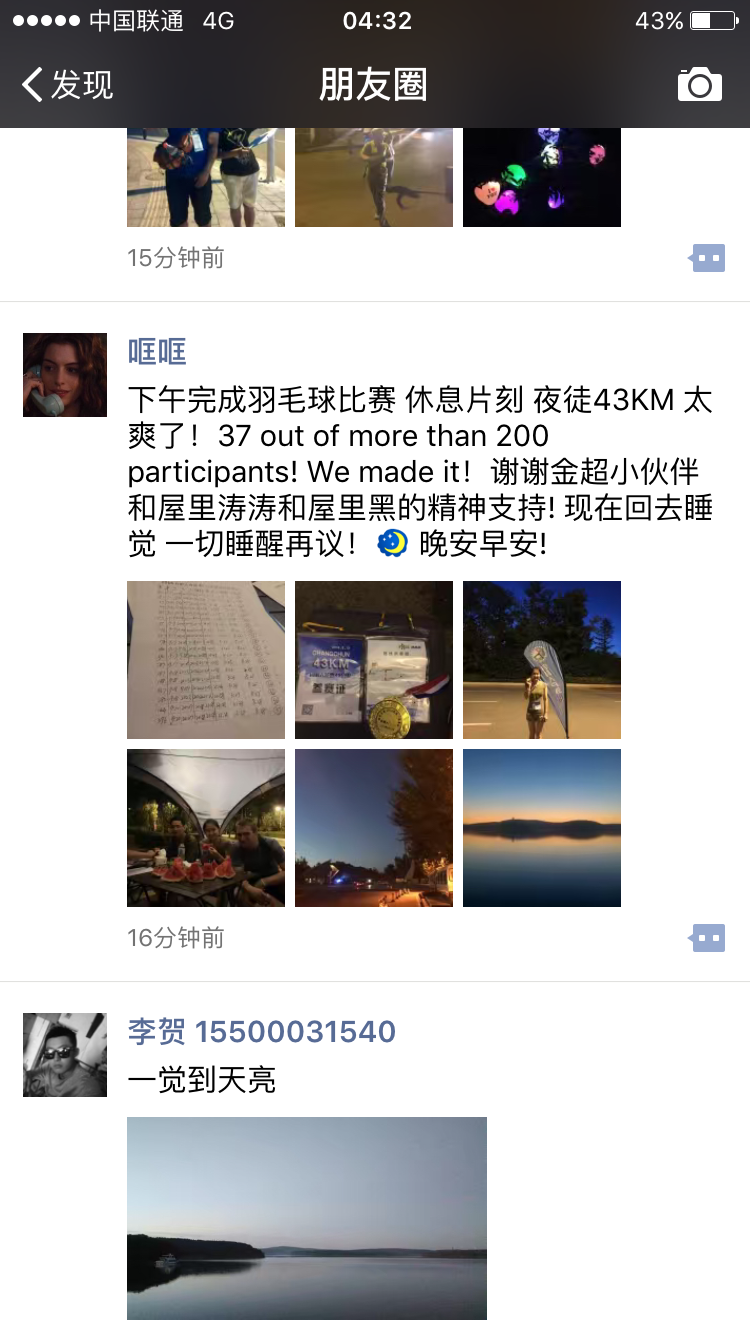View 哐哐's 43KM medal photo
This screenshot has width=750, height=1334.
(x=374, y=660)
